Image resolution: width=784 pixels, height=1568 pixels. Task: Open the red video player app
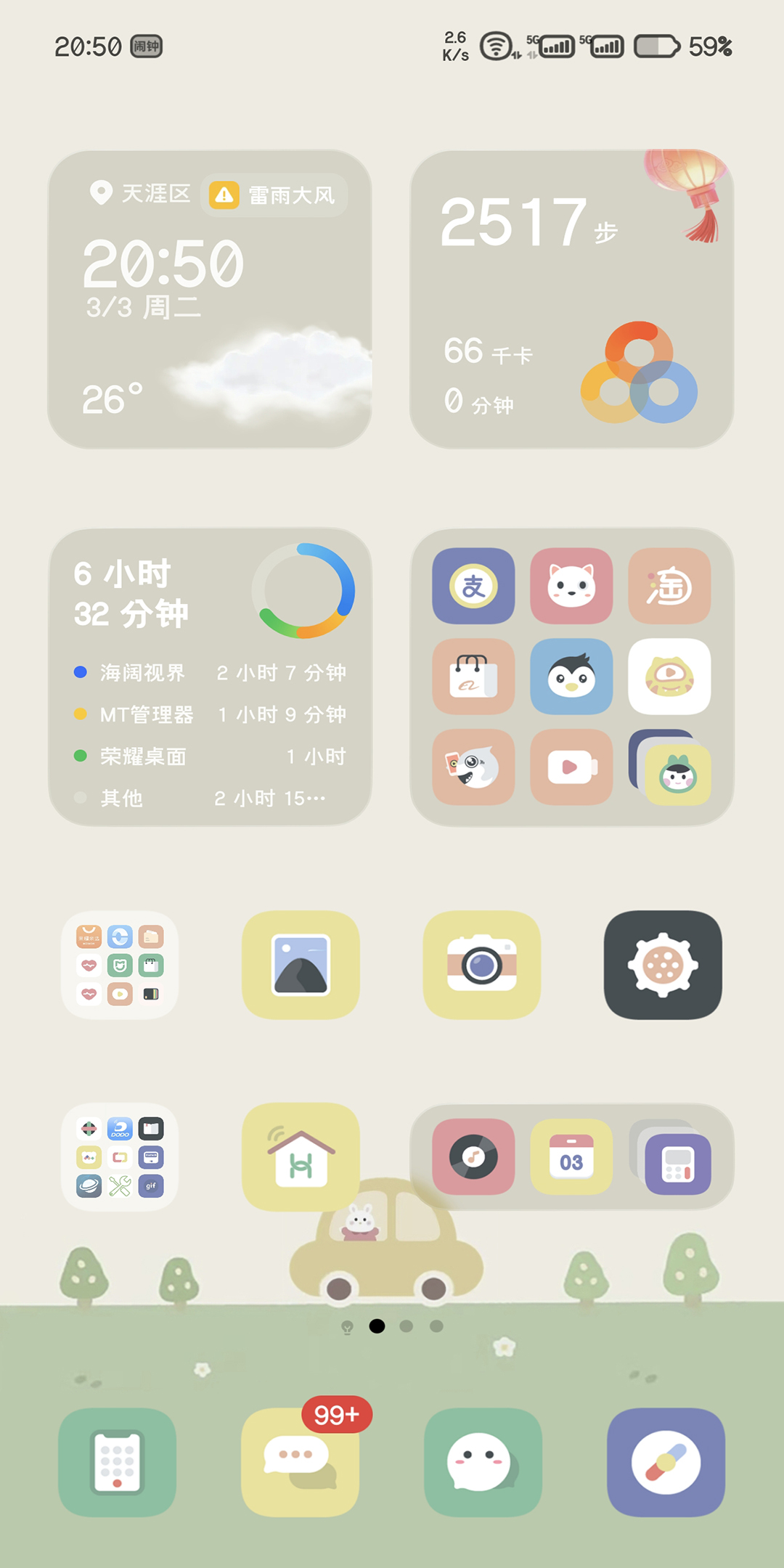(571, 767)
